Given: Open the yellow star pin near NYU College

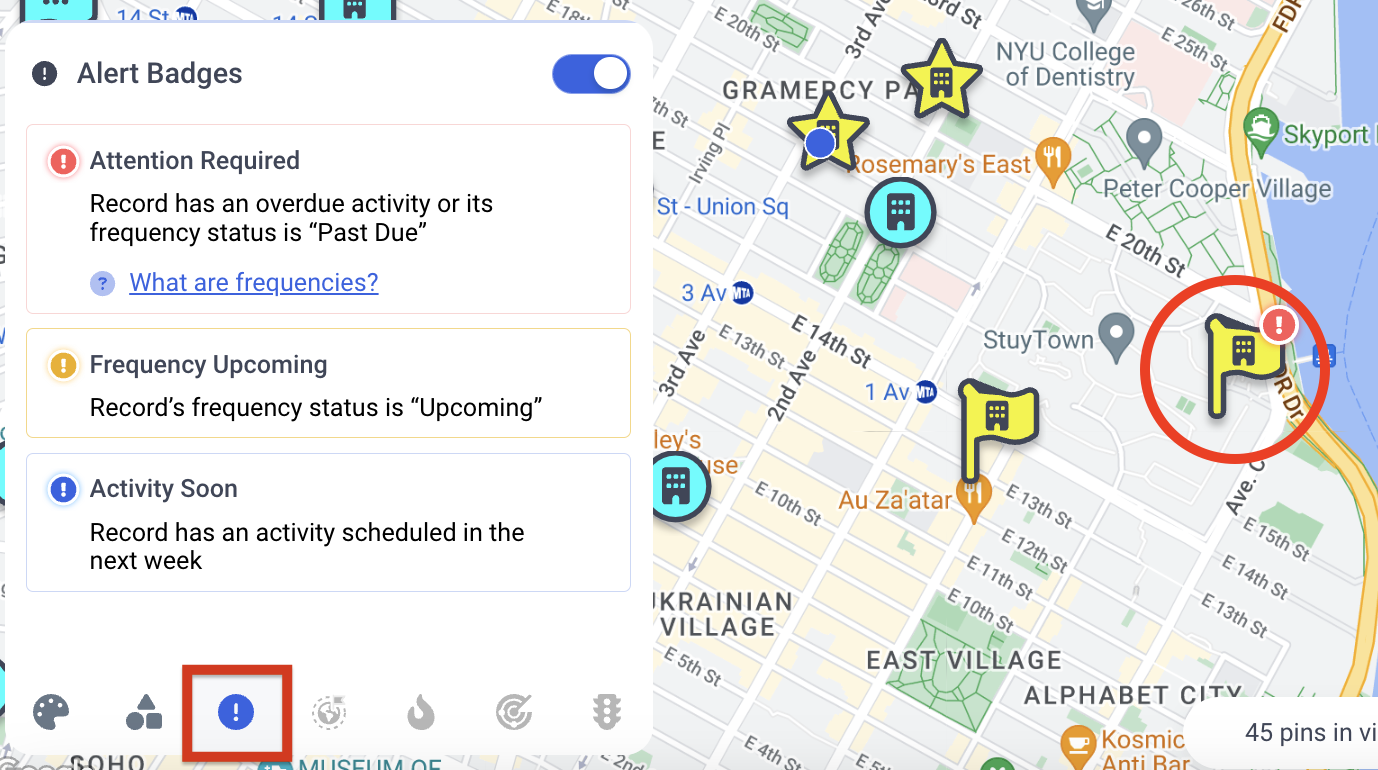Looking at the screenshot, I should coord(940,80).
